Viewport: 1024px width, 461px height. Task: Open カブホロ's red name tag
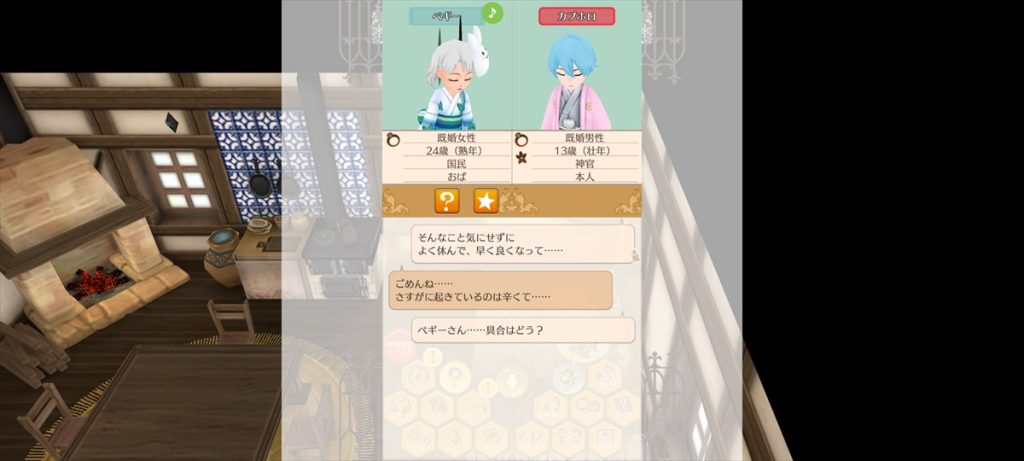[576, 16]
